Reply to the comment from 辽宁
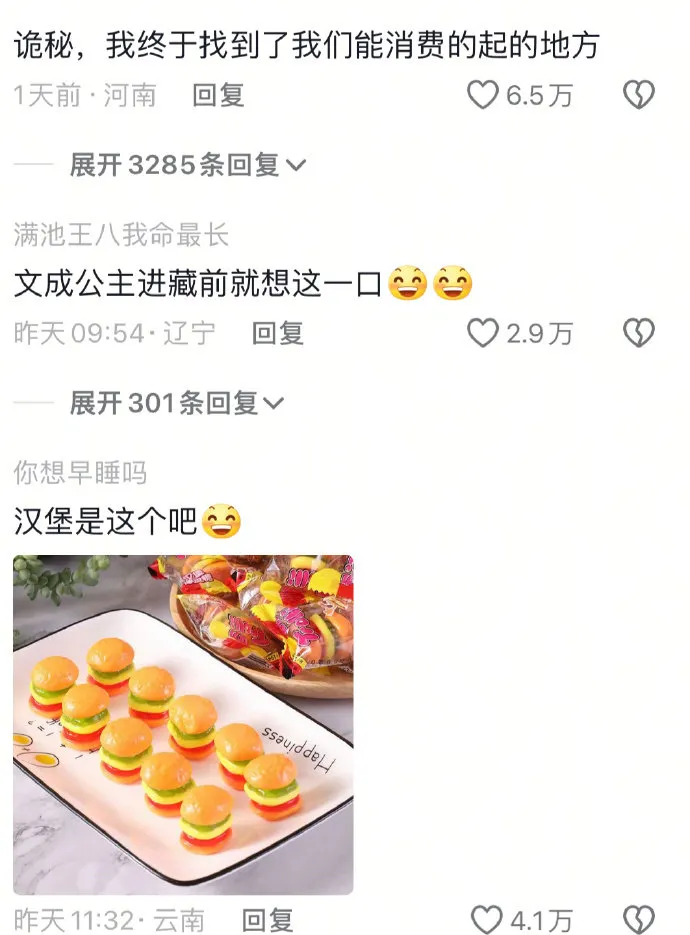Image resolution: width=690 pixels, height=935 pixels. (x=277, y=333)
